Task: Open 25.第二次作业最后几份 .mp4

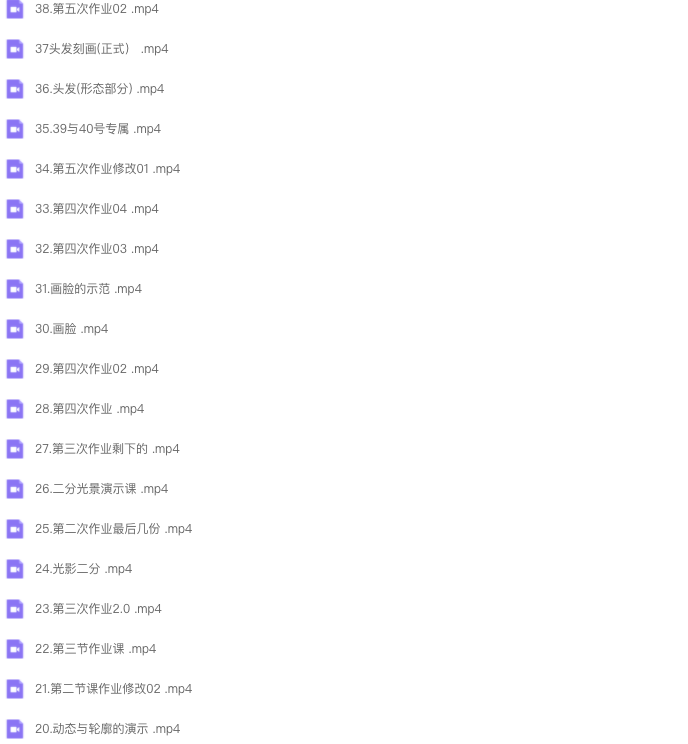Action: point(113,529)
